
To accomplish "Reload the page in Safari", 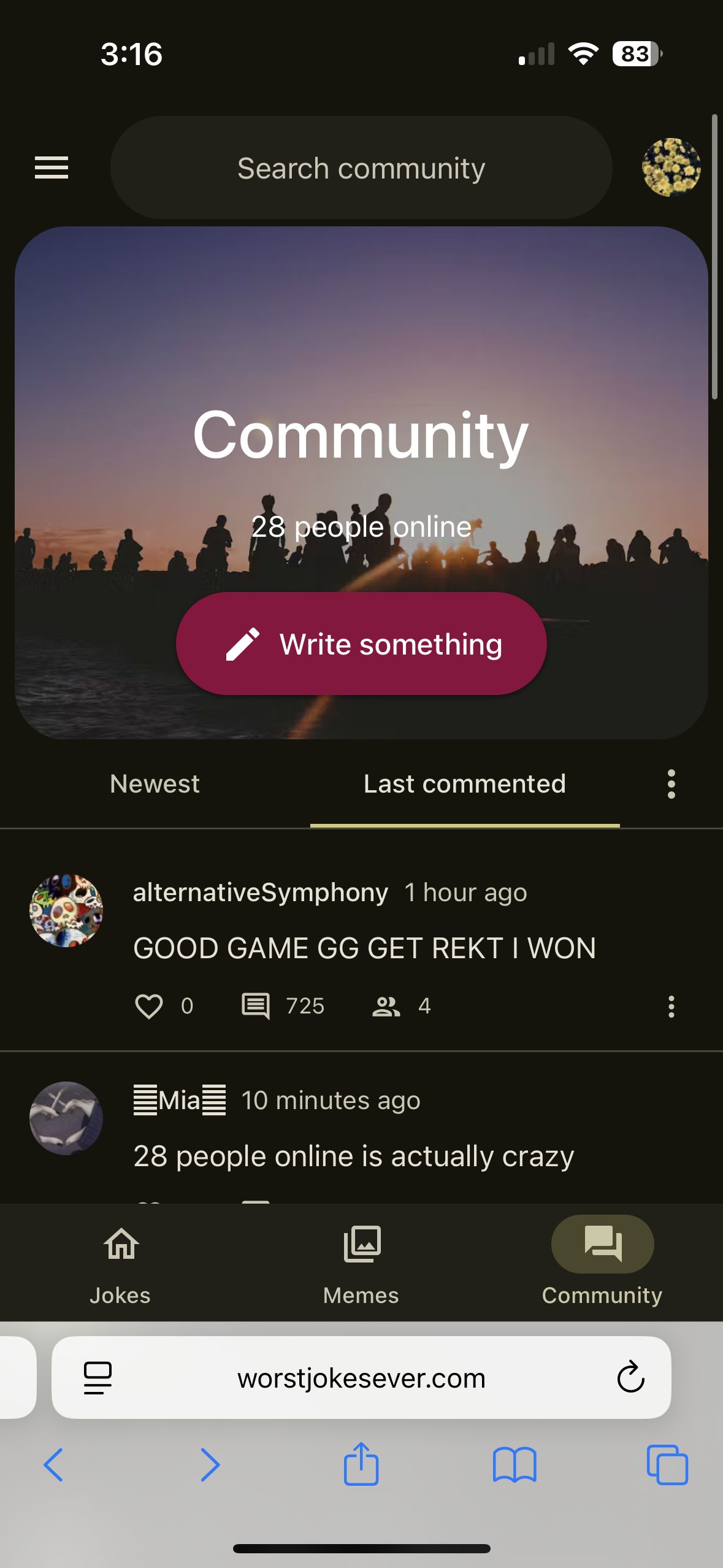I will click(630, 1377).
